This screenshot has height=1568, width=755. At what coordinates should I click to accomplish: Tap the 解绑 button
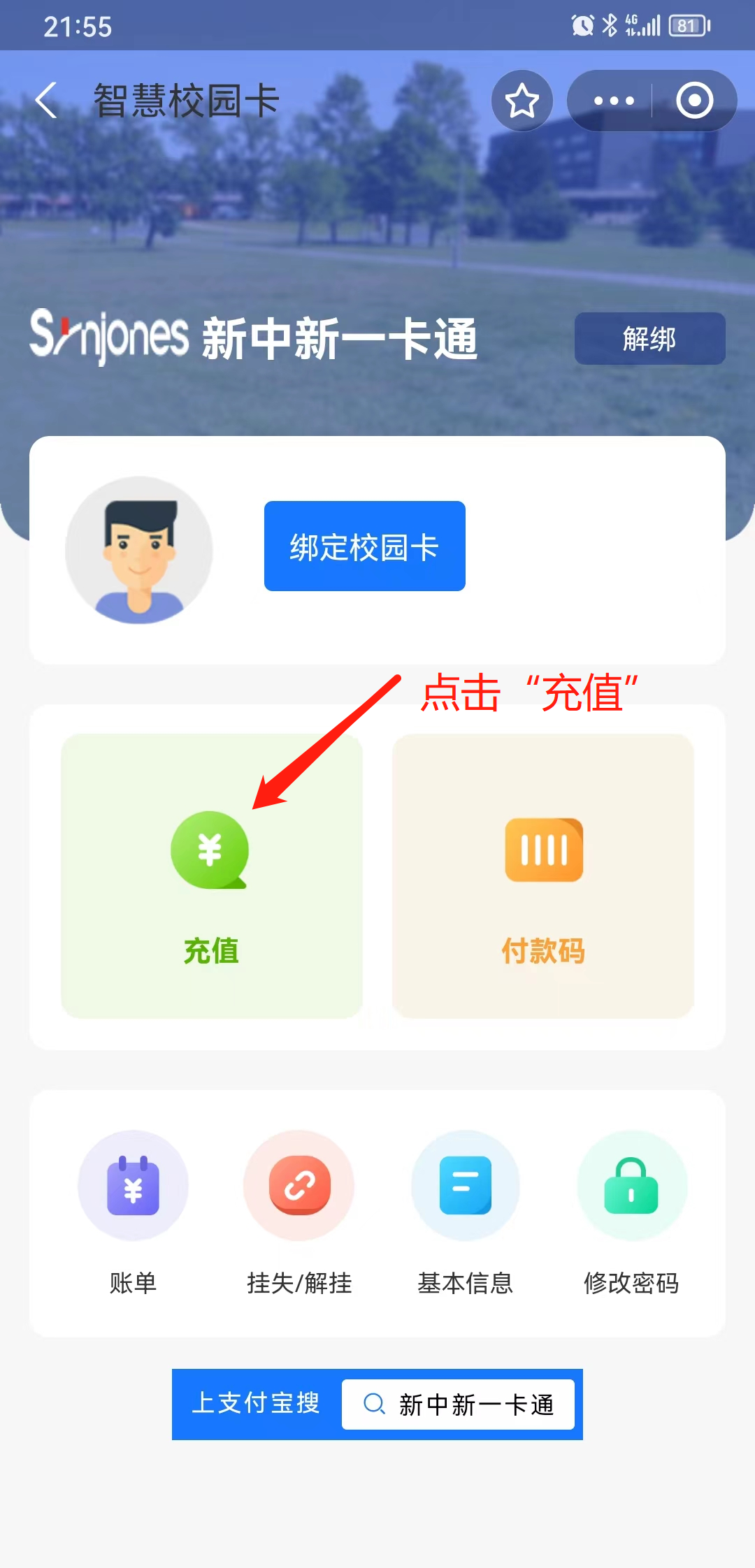click(649, 339)
